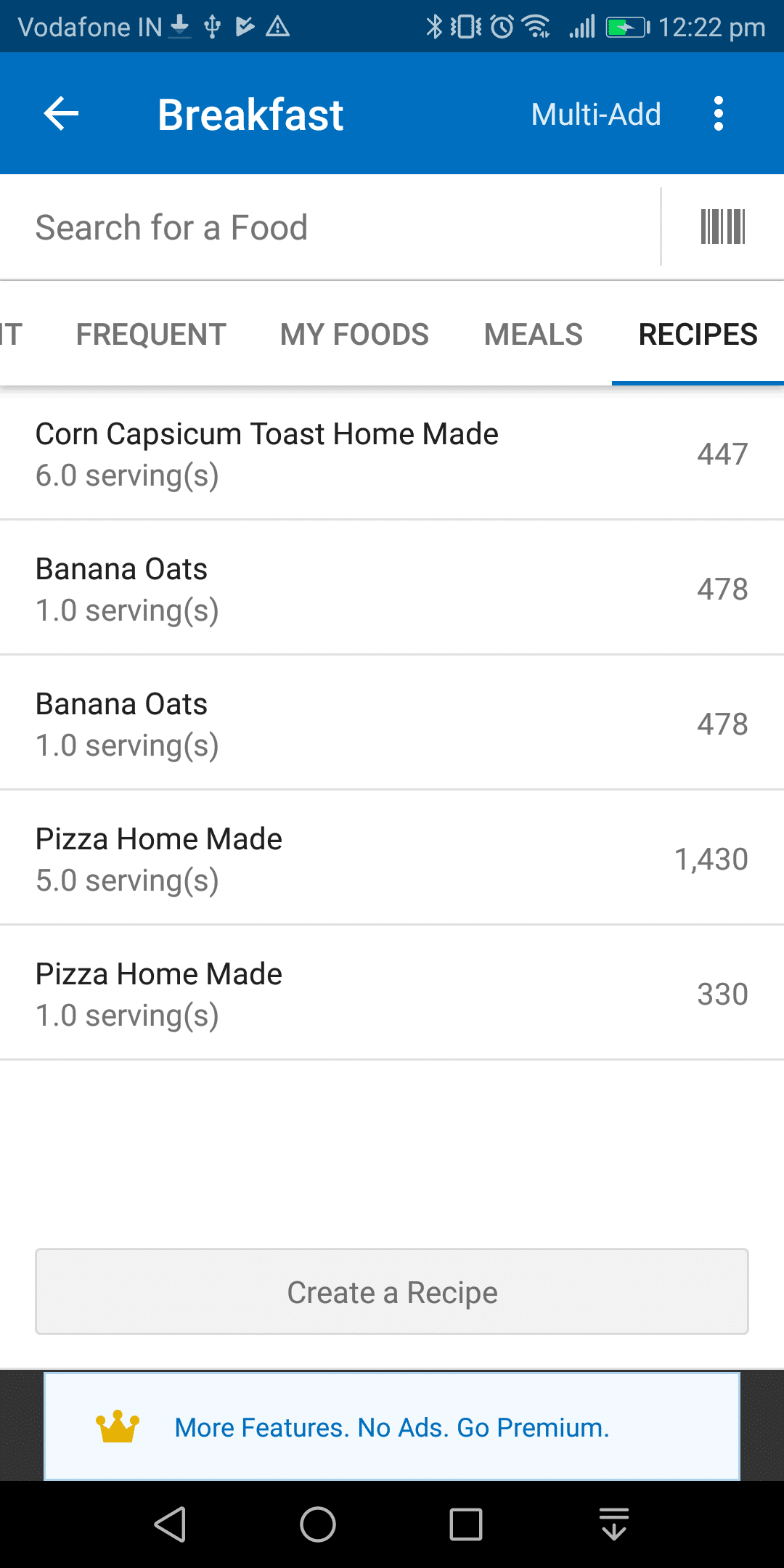Switch to the FREQUENT tab
The width and height of the screenshot is (784, 1568).
coord(150,334)
